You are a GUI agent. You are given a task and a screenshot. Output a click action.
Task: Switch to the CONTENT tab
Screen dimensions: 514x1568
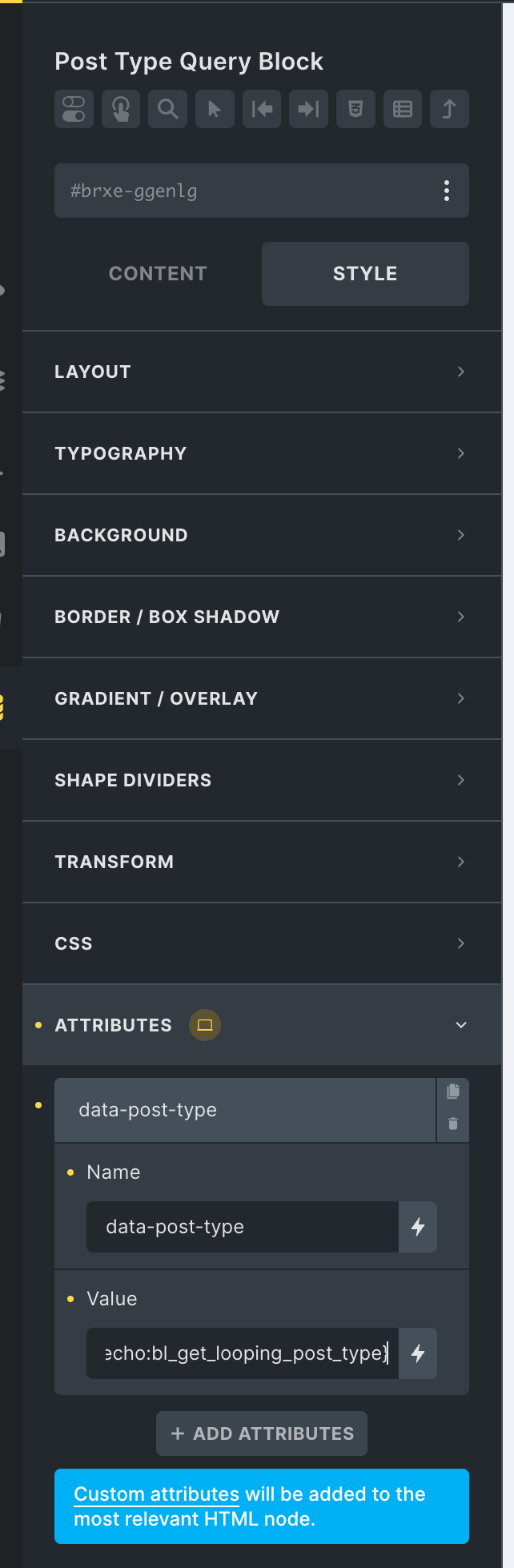tap(158, 274)
